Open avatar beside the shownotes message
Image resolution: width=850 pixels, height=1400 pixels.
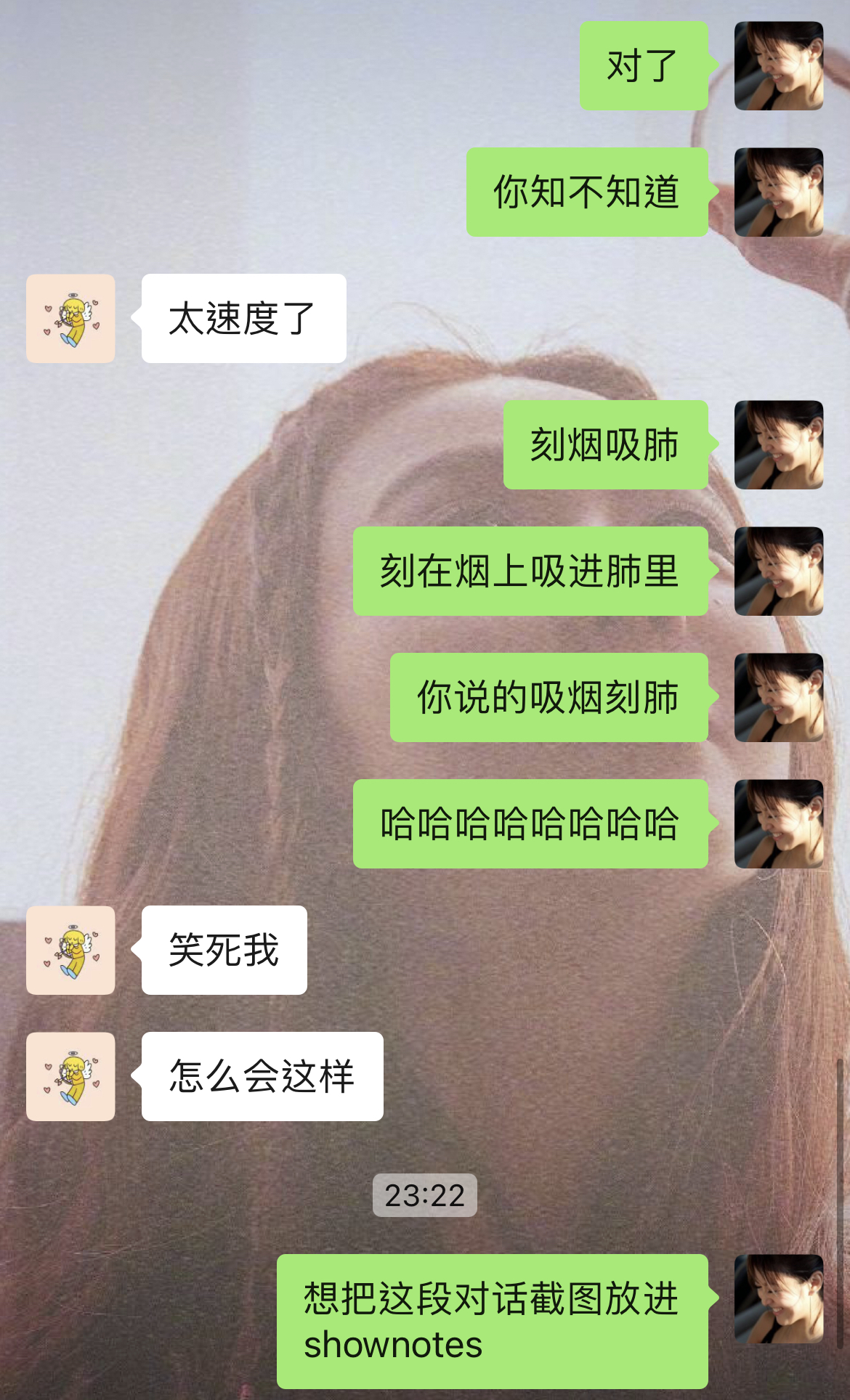(x=778, y=1299)
